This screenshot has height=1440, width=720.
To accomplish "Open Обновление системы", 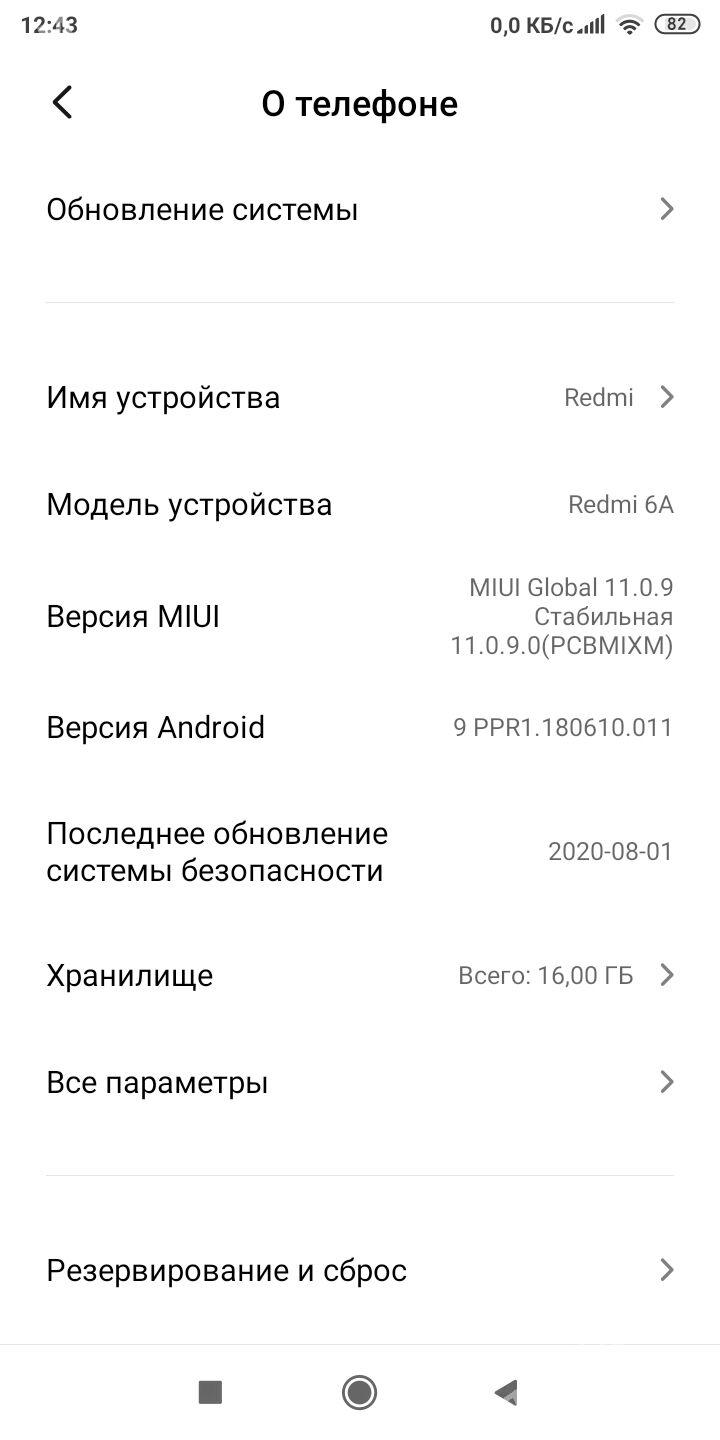I will tap(360, 210).
